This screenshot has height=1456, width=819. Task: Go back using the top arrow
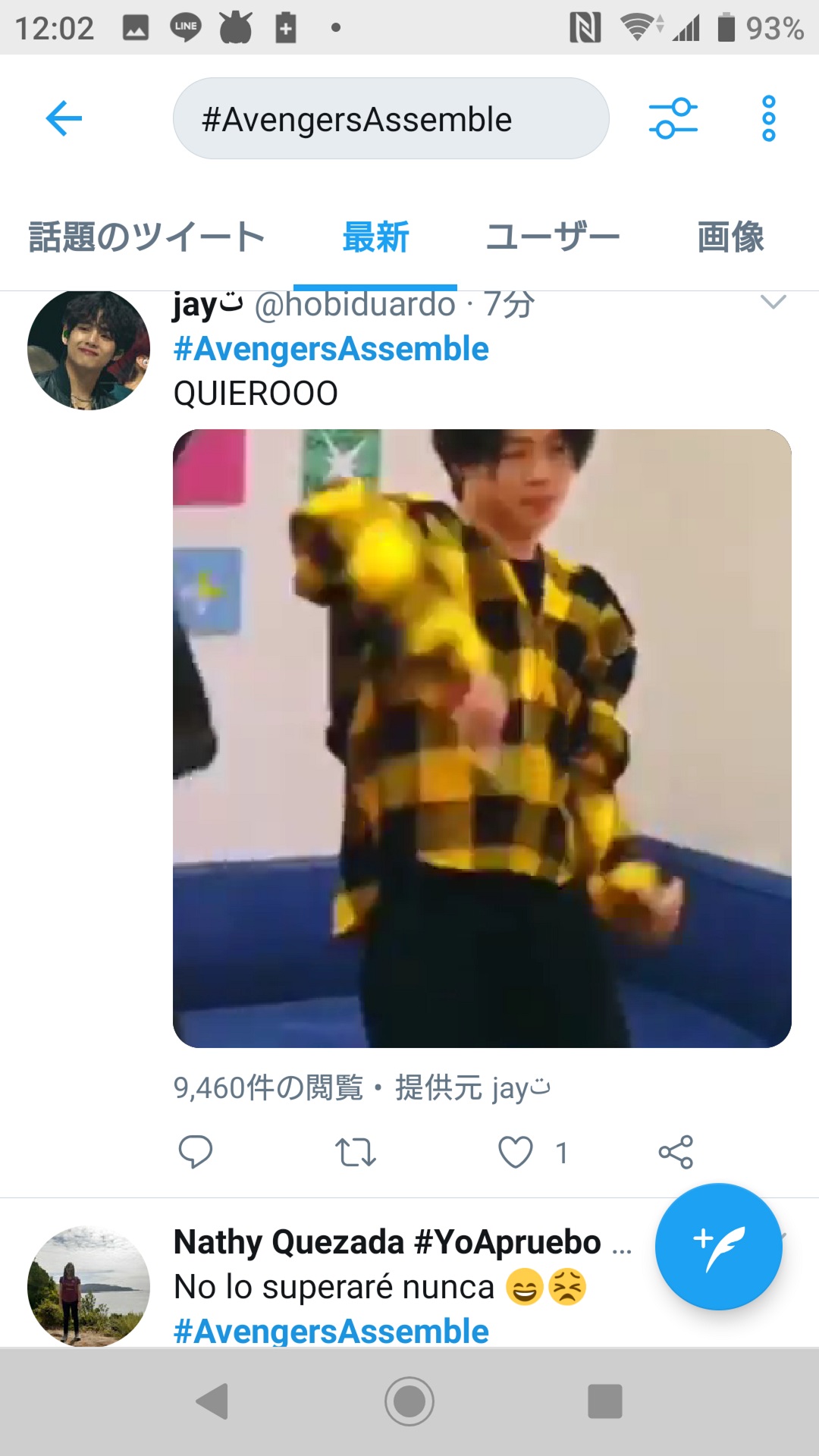pyautogui.click(x=64, y=118)
